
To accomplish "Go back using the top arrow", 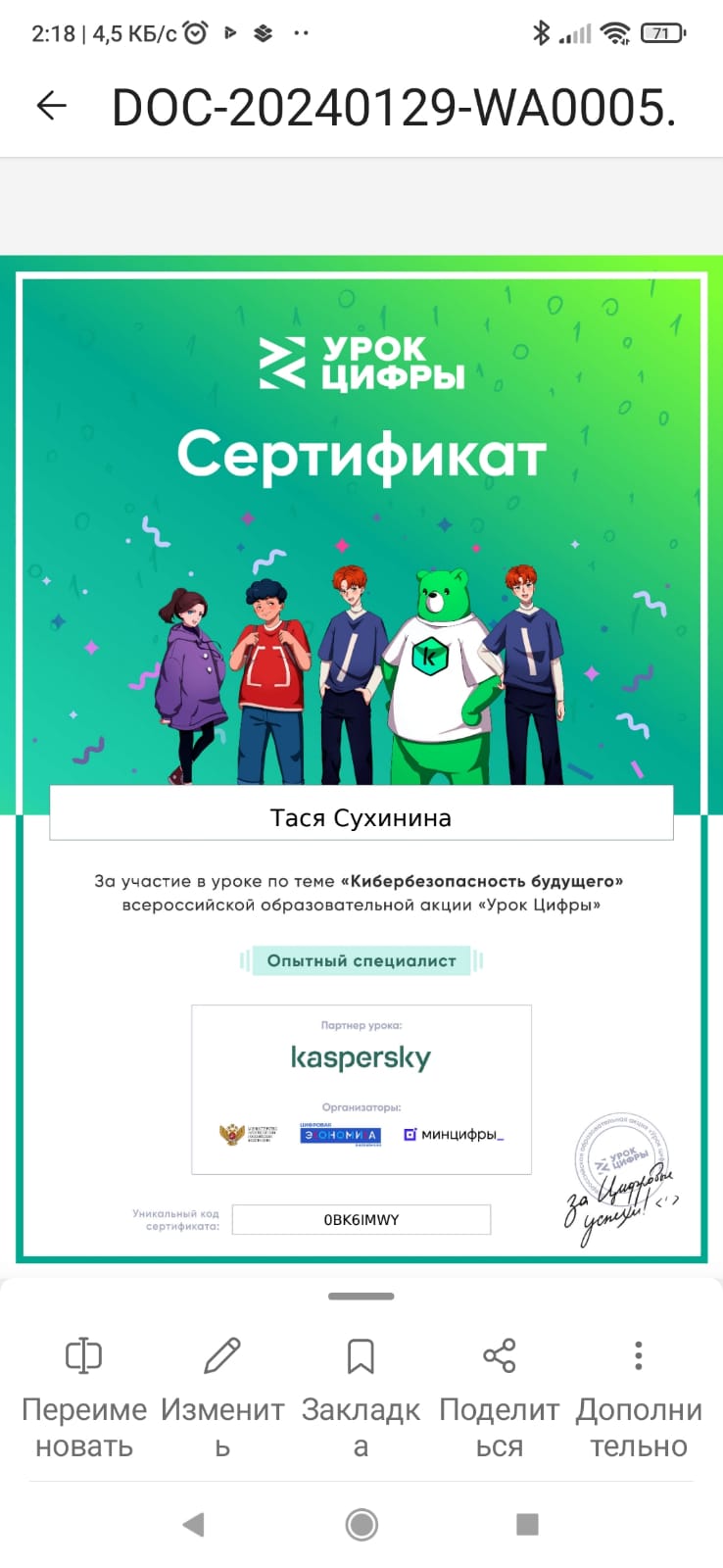I will tap(51, 106).
